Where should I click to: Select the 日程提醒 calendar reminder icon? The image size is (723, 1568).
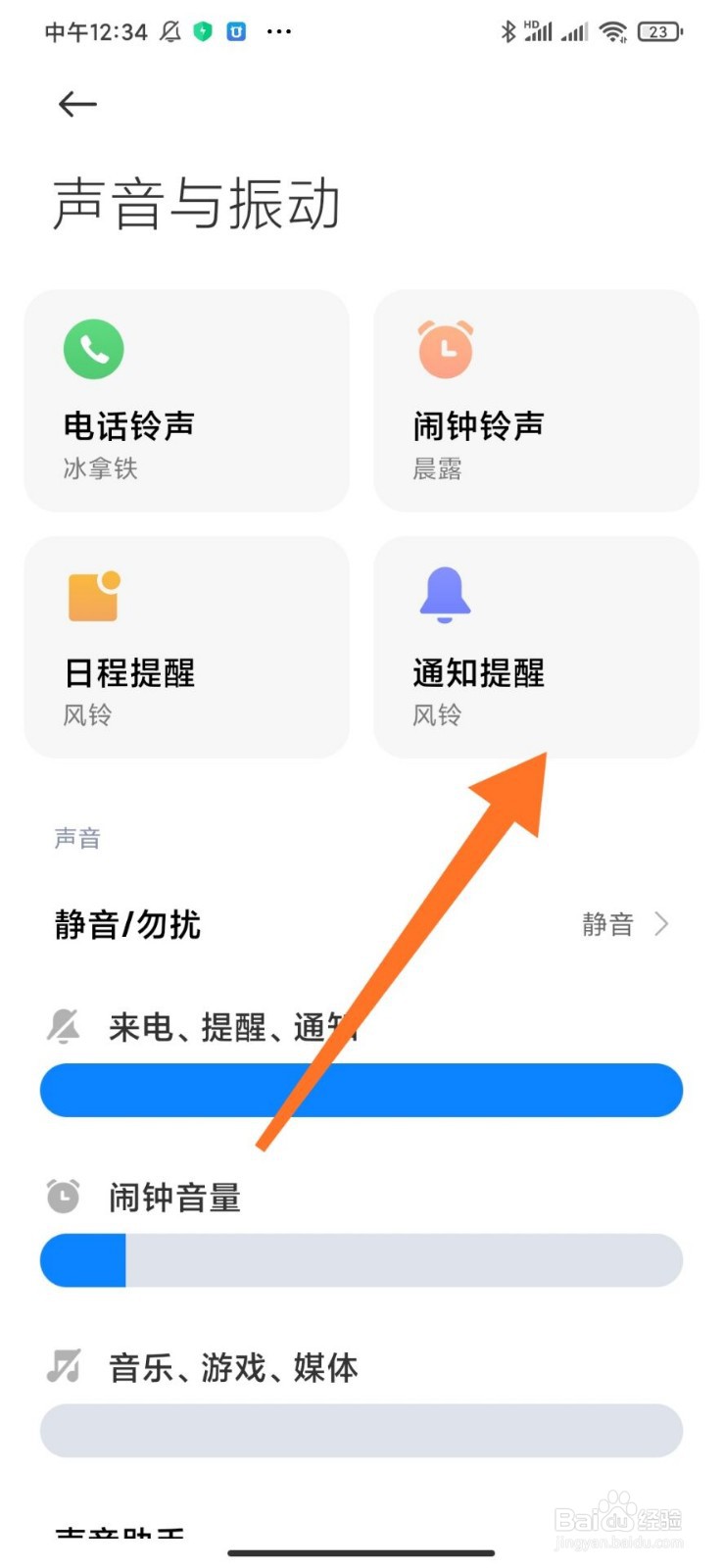(x=93, y=596)
